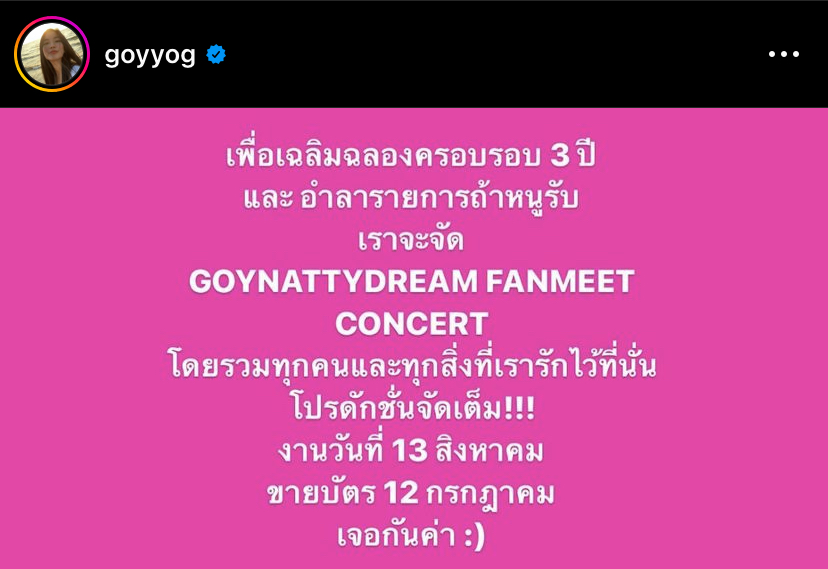Open the pink fanmeet announcement post image
Screen dimensions: 828x569
[414, 338]
